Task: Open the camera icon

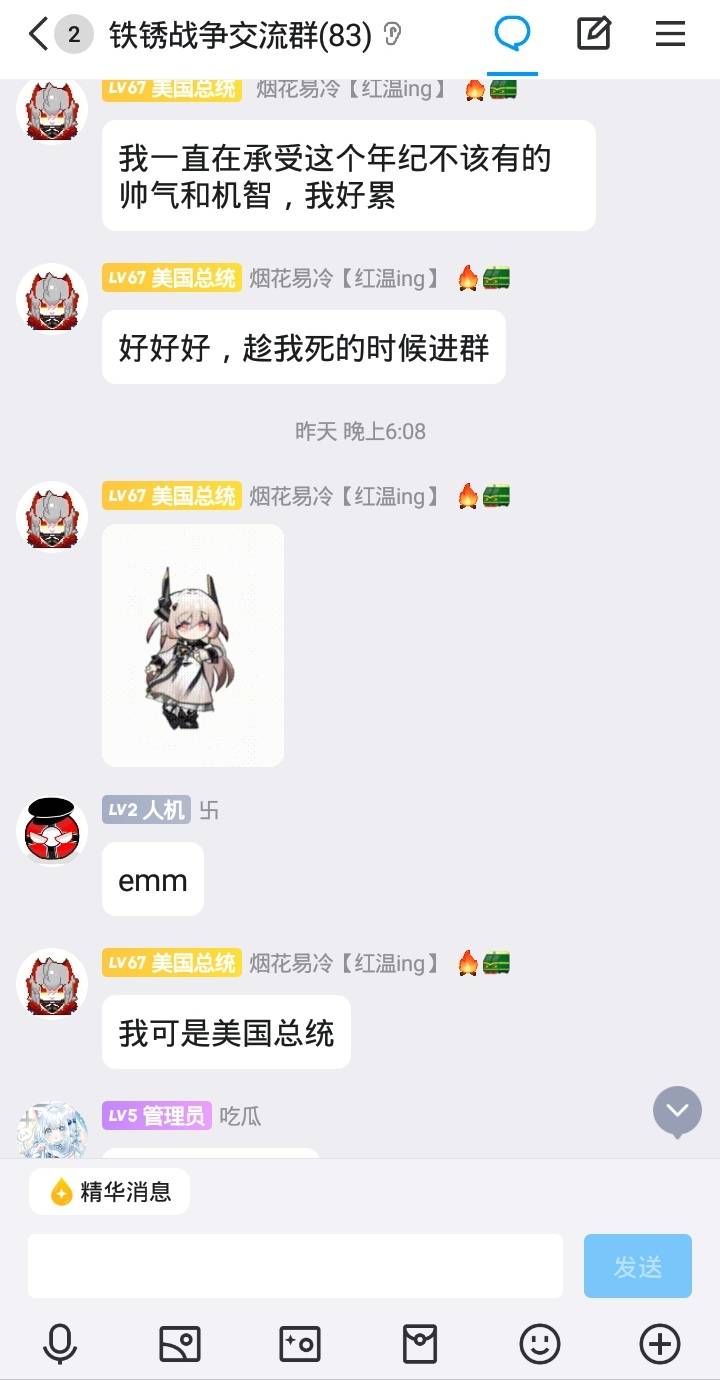Action: [x=300, y=1344]
